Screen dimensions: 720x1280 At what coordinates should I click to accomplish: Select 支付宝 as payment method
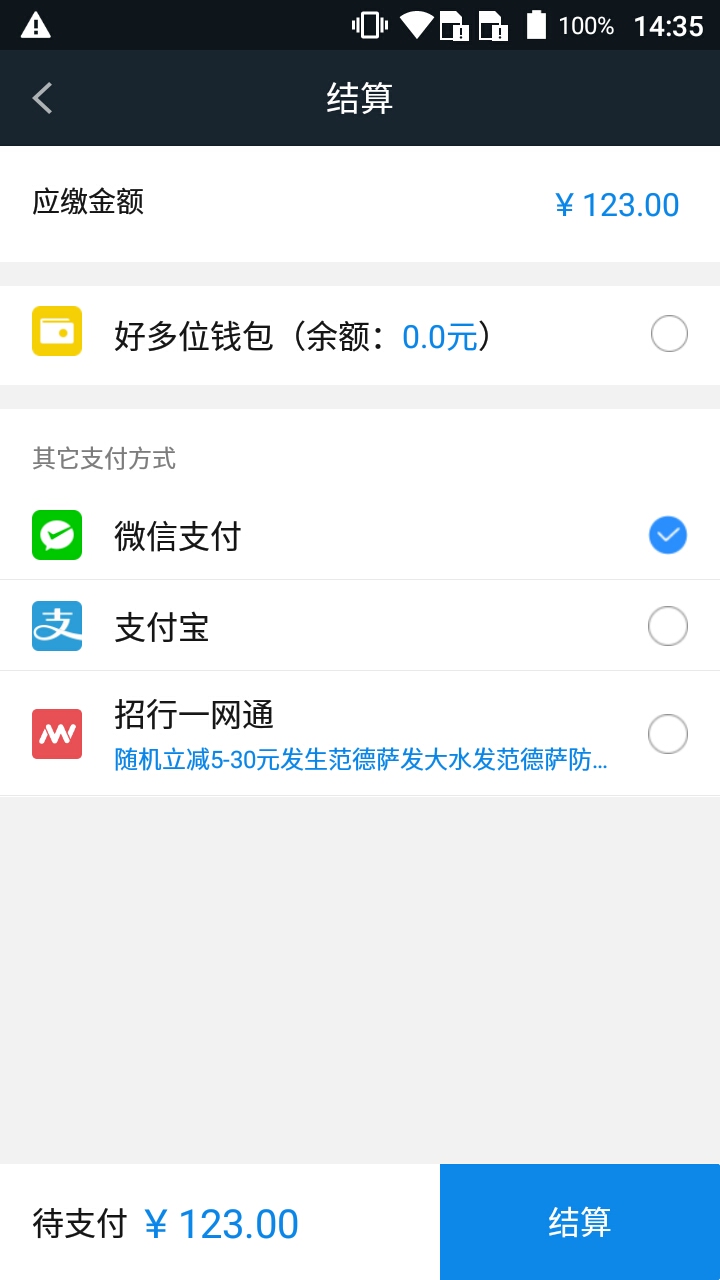point(668,627)
